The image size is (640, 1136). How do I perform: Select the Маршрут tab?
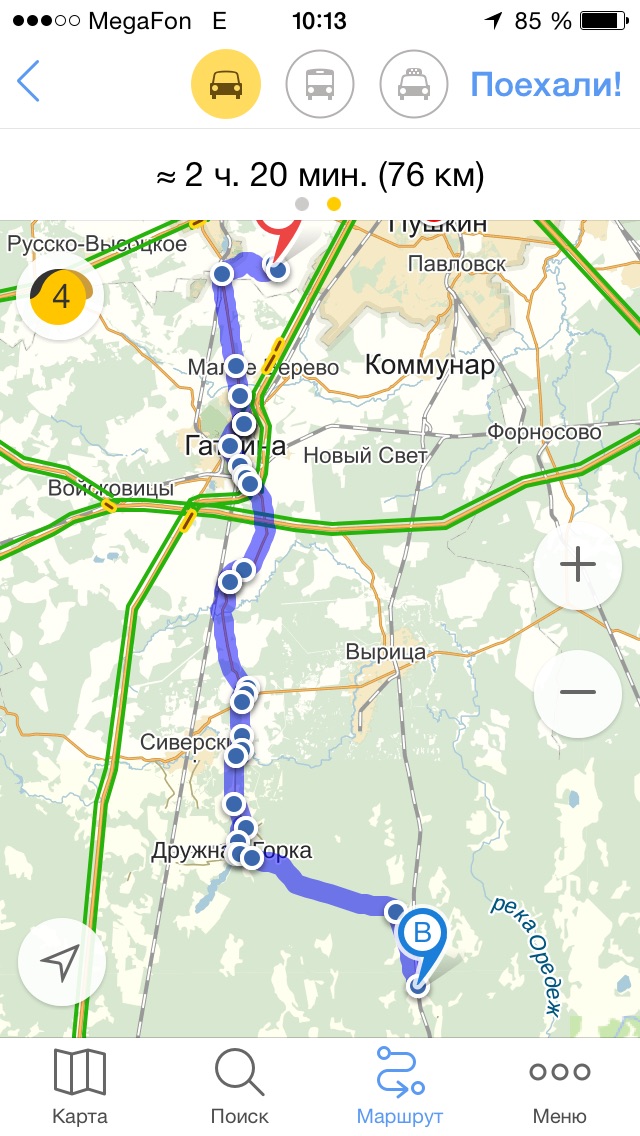point(400,1088)
